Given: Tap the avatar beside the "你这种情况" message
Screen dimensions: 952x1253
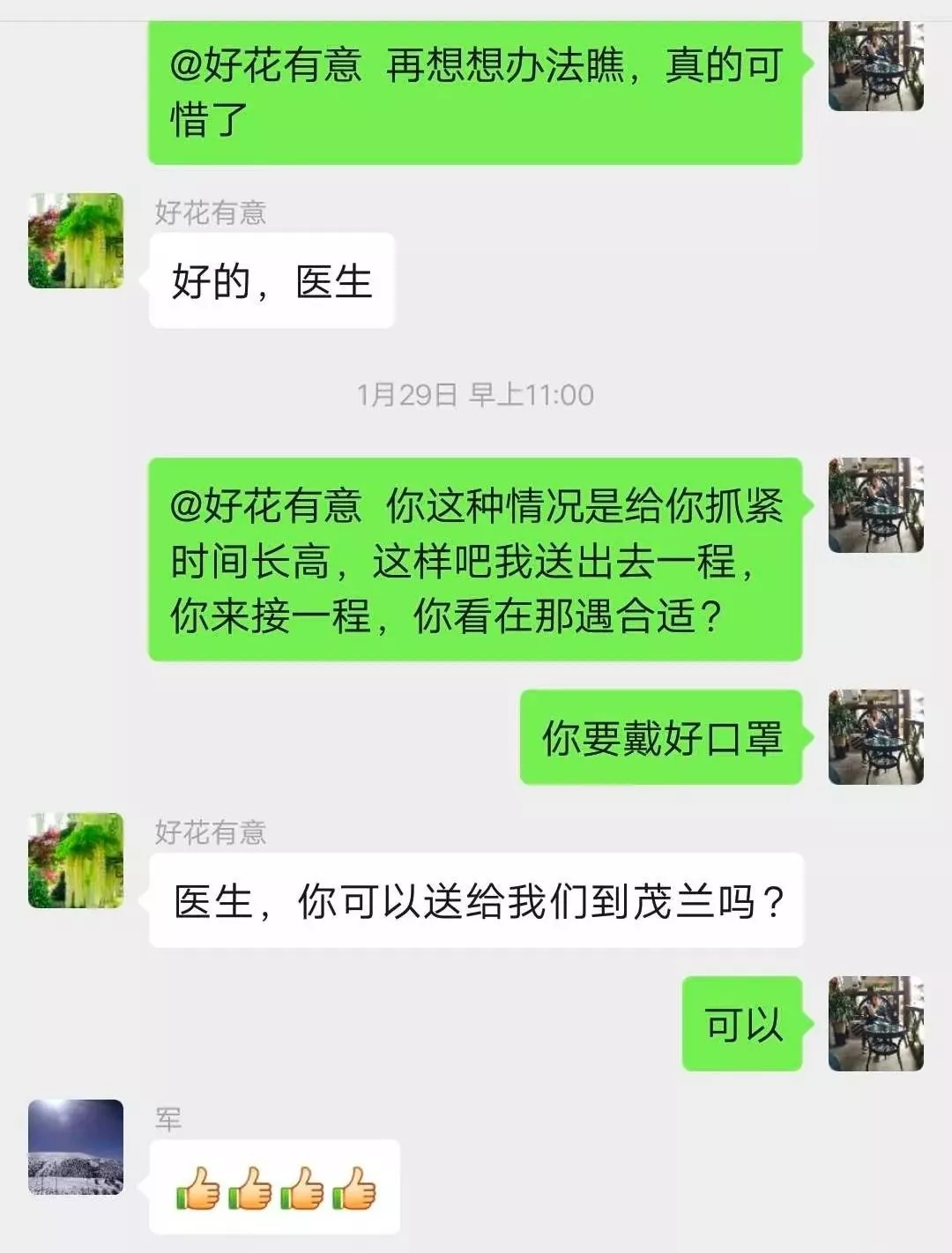Looking at the screenshot, I should click(876, 505).
